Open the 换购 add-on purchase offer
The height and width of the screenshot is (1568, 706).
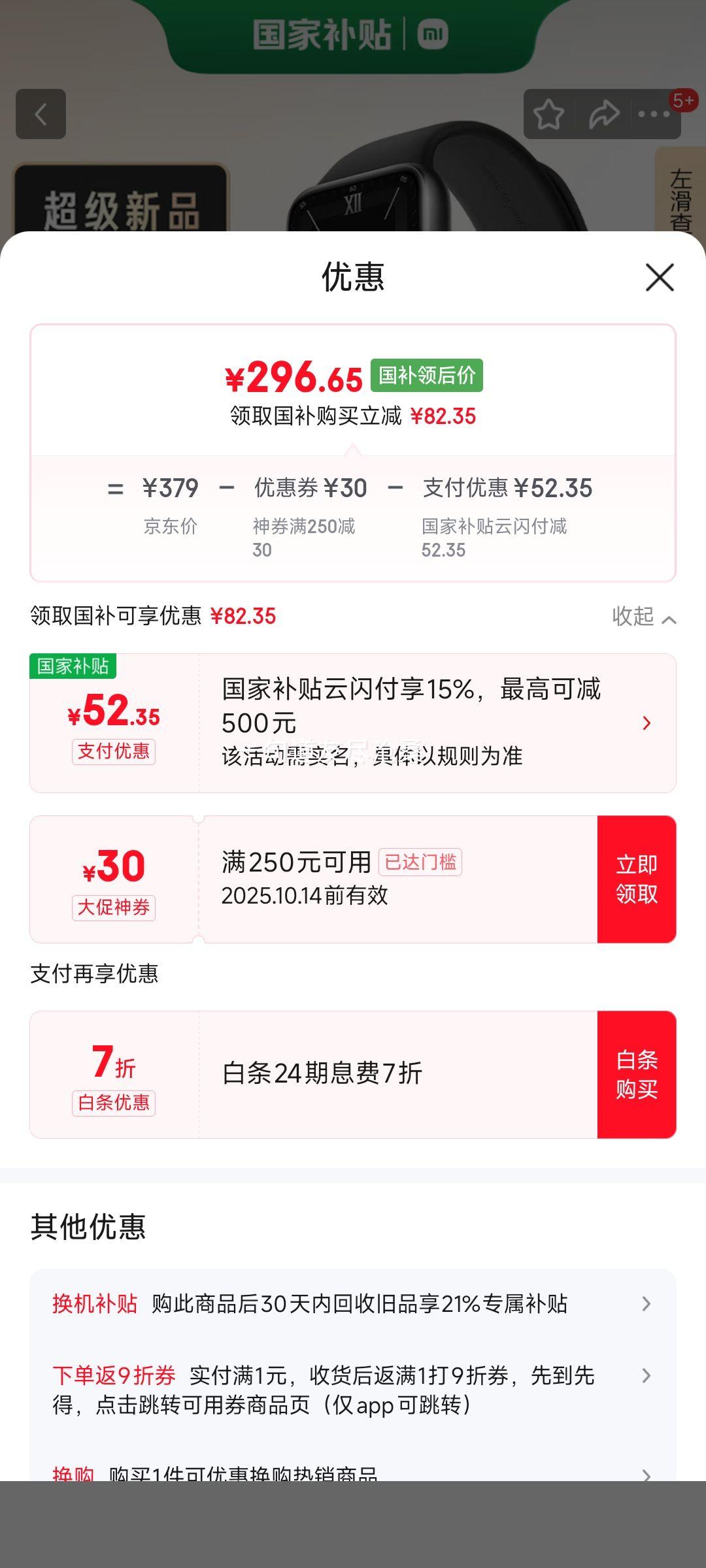[353, 1473]
